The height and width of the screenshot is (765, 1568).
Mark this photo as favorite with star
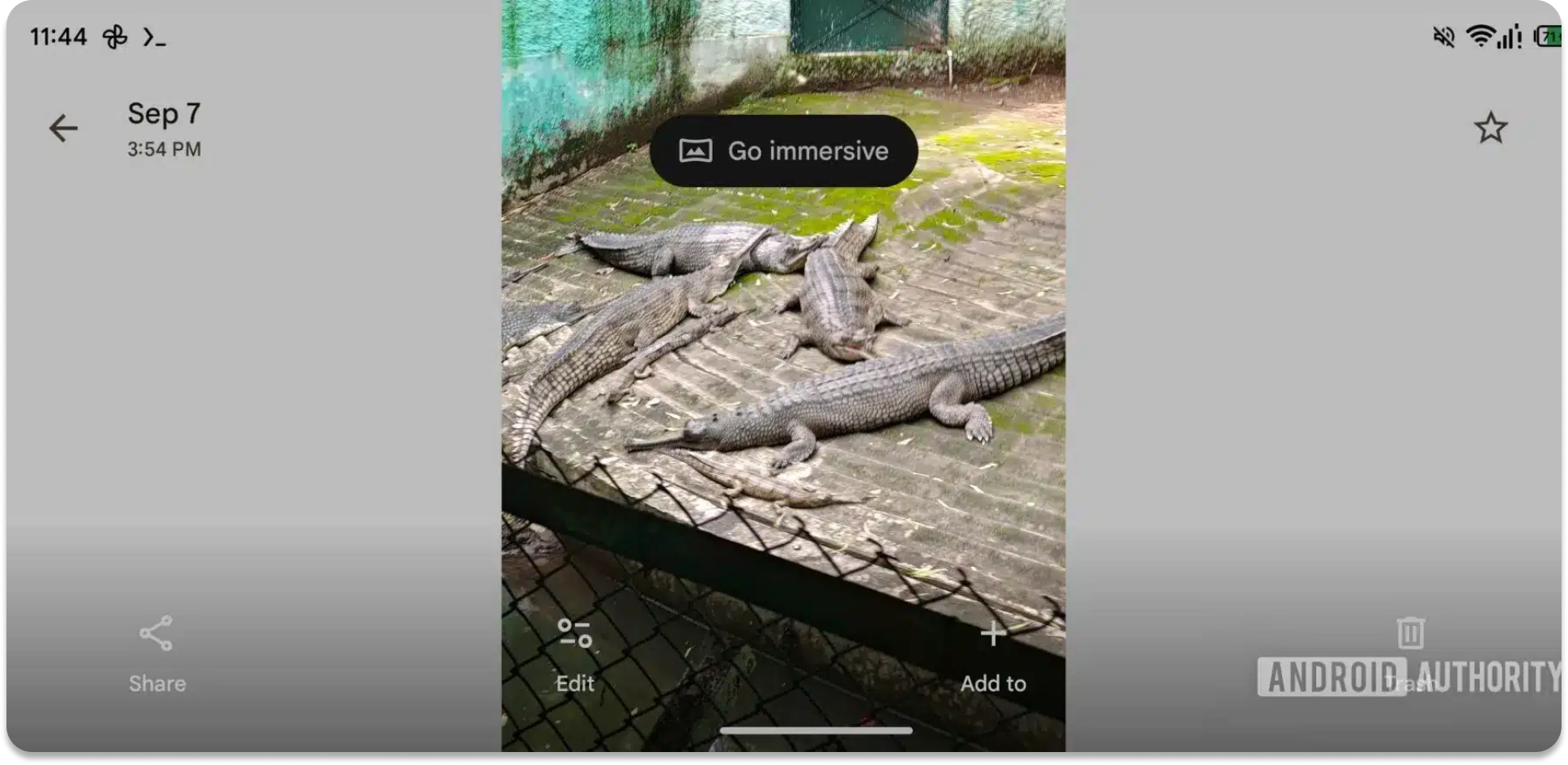coord(1490,128)
